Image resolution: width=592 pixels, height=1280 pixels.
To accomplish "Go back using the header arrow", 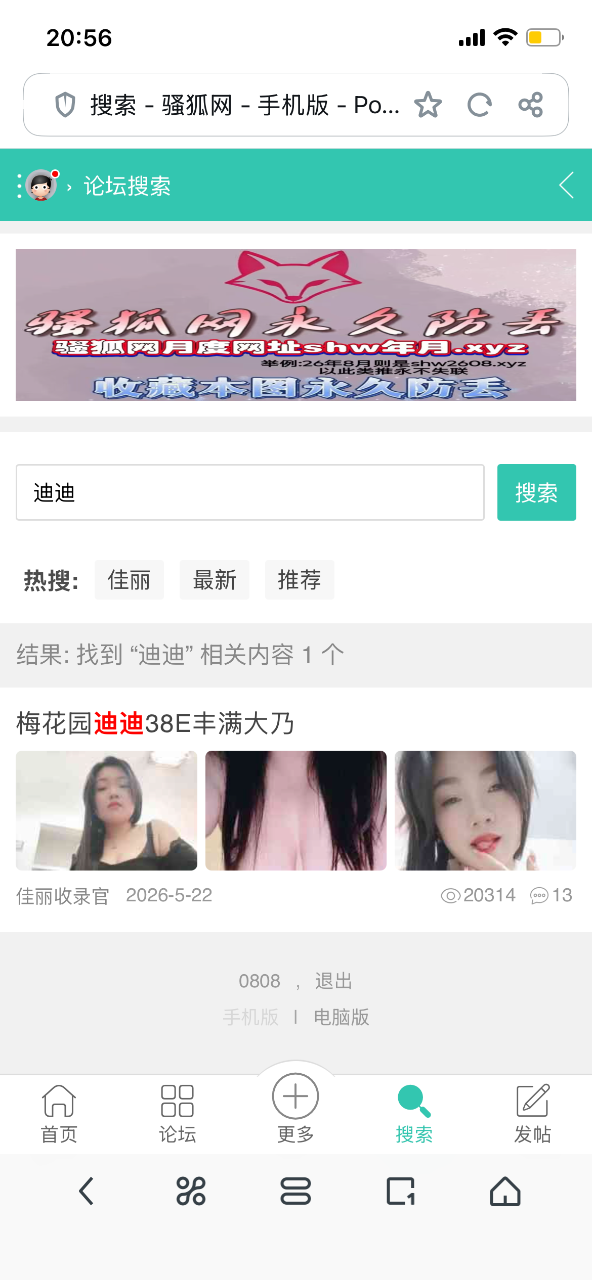I will click(x=566, y=185).
